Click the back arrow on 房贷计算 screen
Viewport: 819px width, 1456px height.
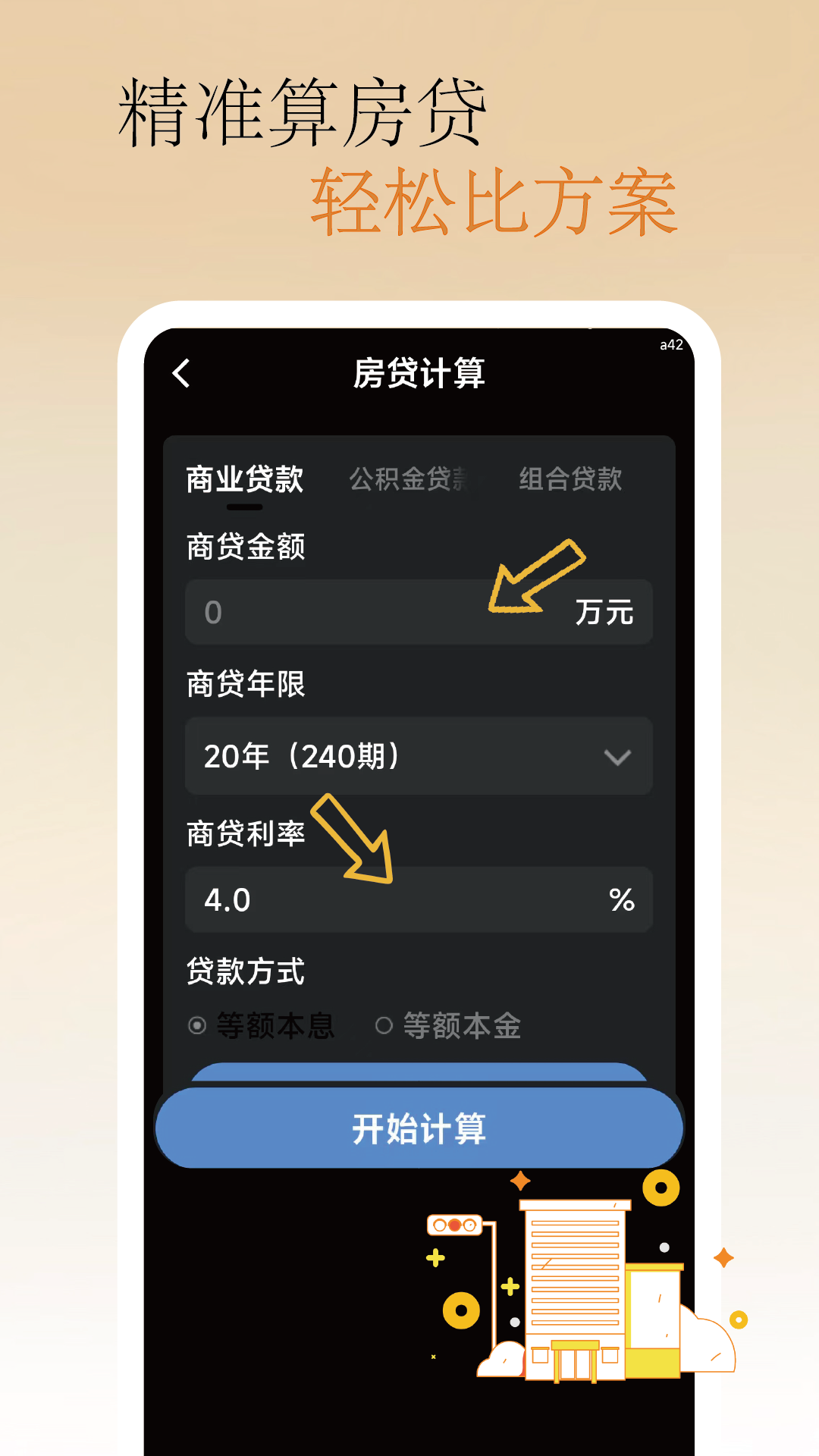(x=181, y=375)
